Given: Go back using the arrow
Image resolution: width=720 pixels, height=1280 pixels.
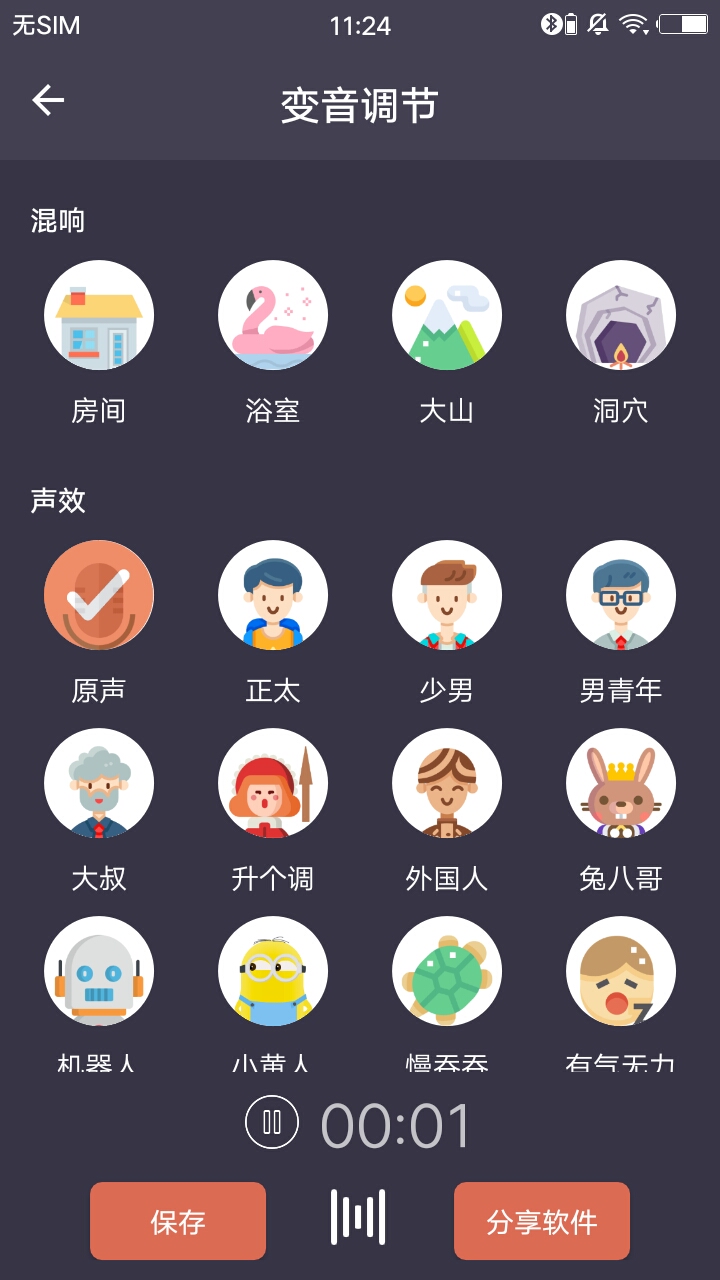Looking at the screenshot, I should [47, 98].
